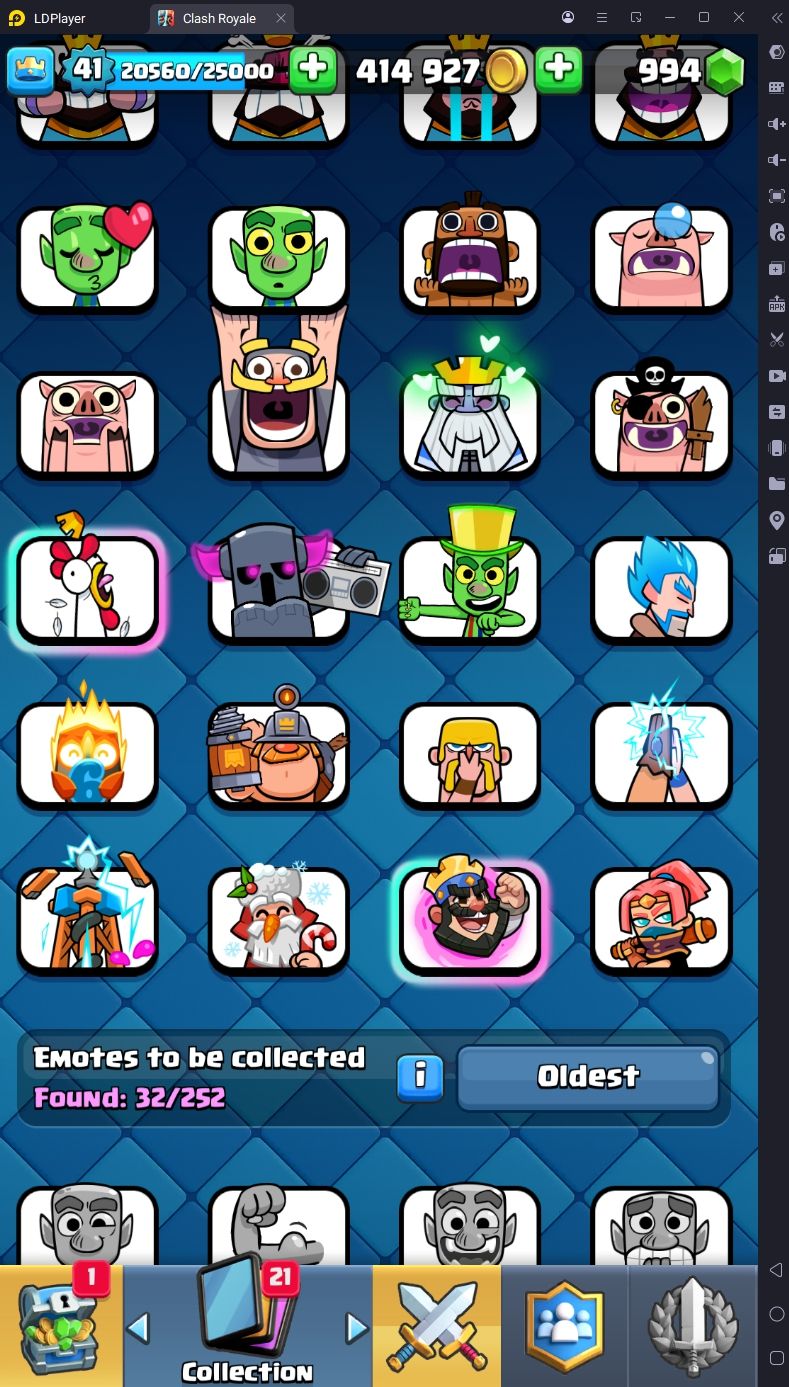Tap the green plus next to experience bar
Image resolution: width=789 pixels, height=1387 pixels.
click(x=312, y=69)
